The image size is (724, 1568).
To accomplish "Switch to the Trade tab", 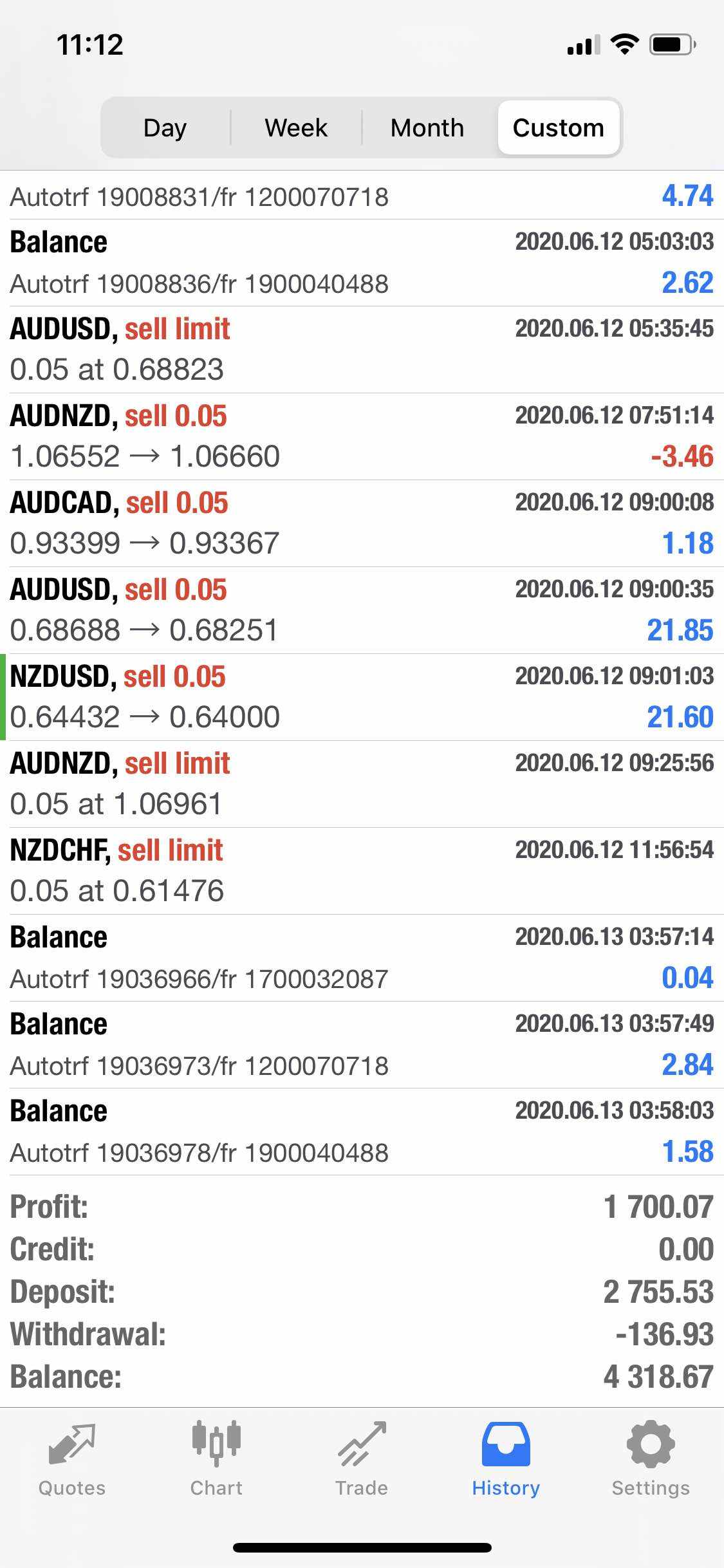I will (362, 1459).
